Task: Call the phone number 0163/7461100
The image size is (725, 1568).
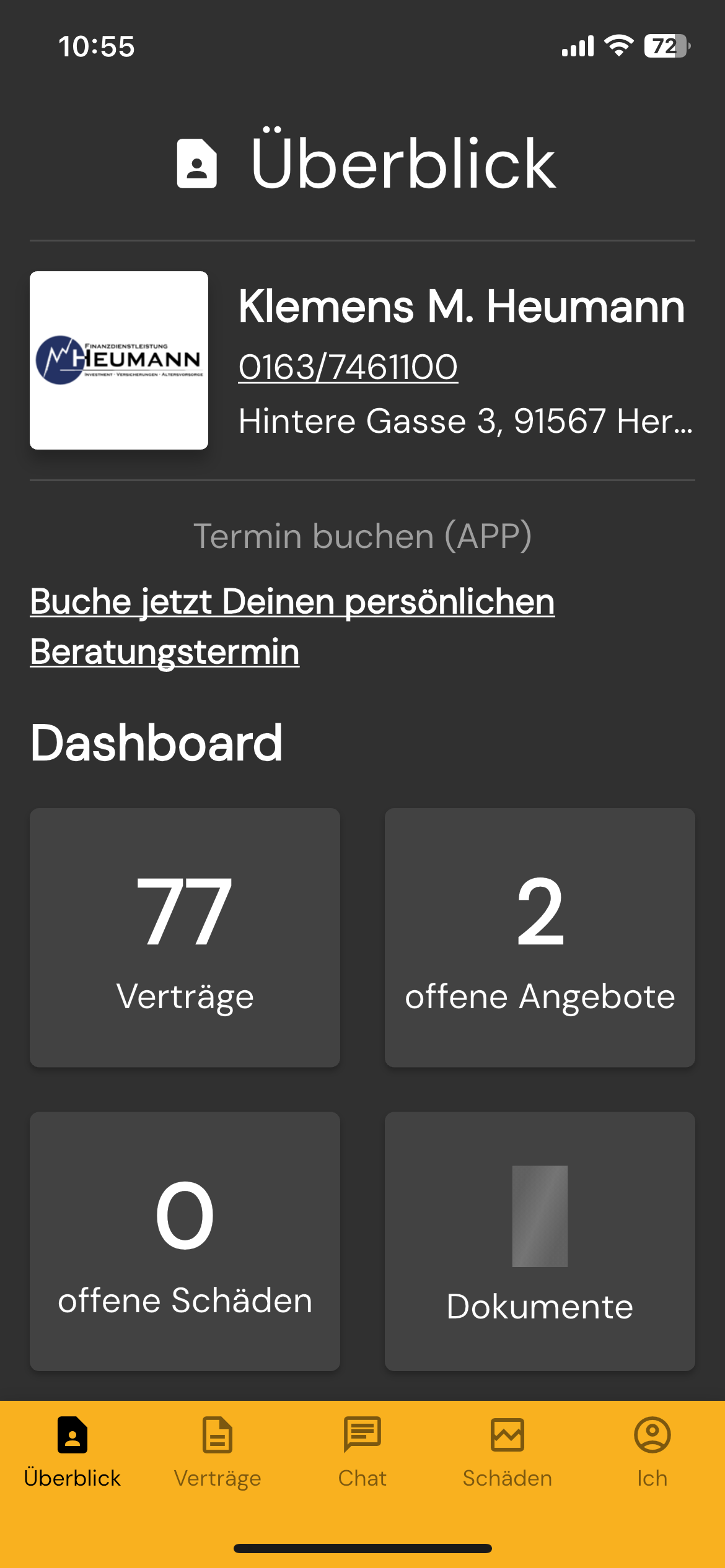Action: point(348,367)
